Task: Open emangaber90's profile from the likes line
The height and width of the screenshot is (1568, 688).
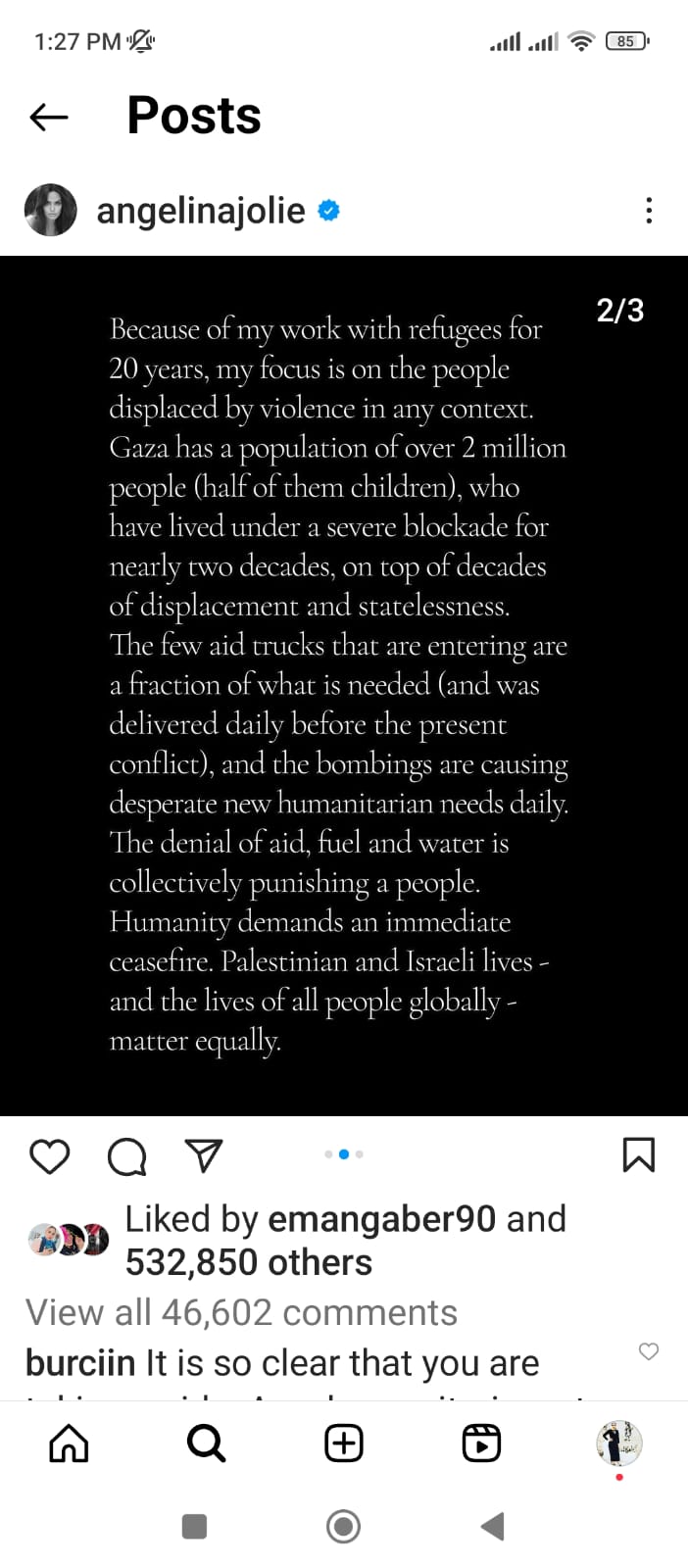Action: click(381, 1219)
